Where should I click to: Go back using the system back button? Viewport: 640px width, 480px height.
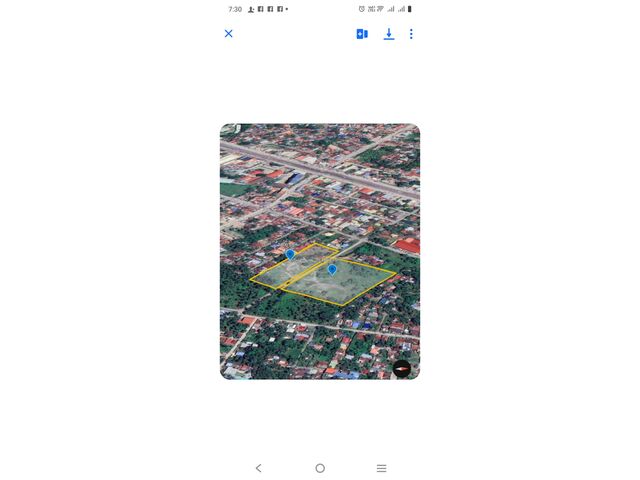coord(258,468)
